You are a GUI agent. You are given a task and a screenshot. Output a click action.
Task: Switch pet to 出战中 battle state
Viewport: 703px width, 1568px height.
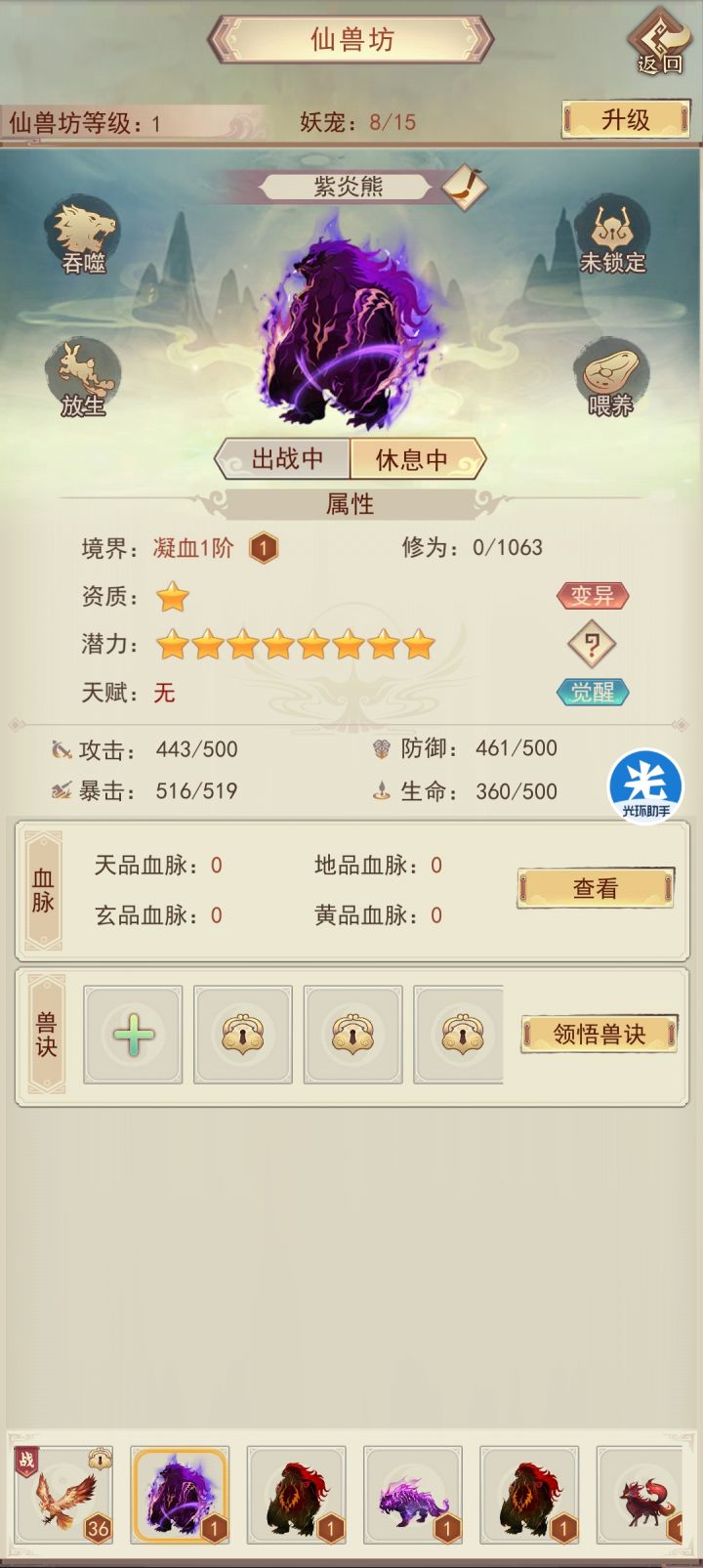[x=286, y=458]
